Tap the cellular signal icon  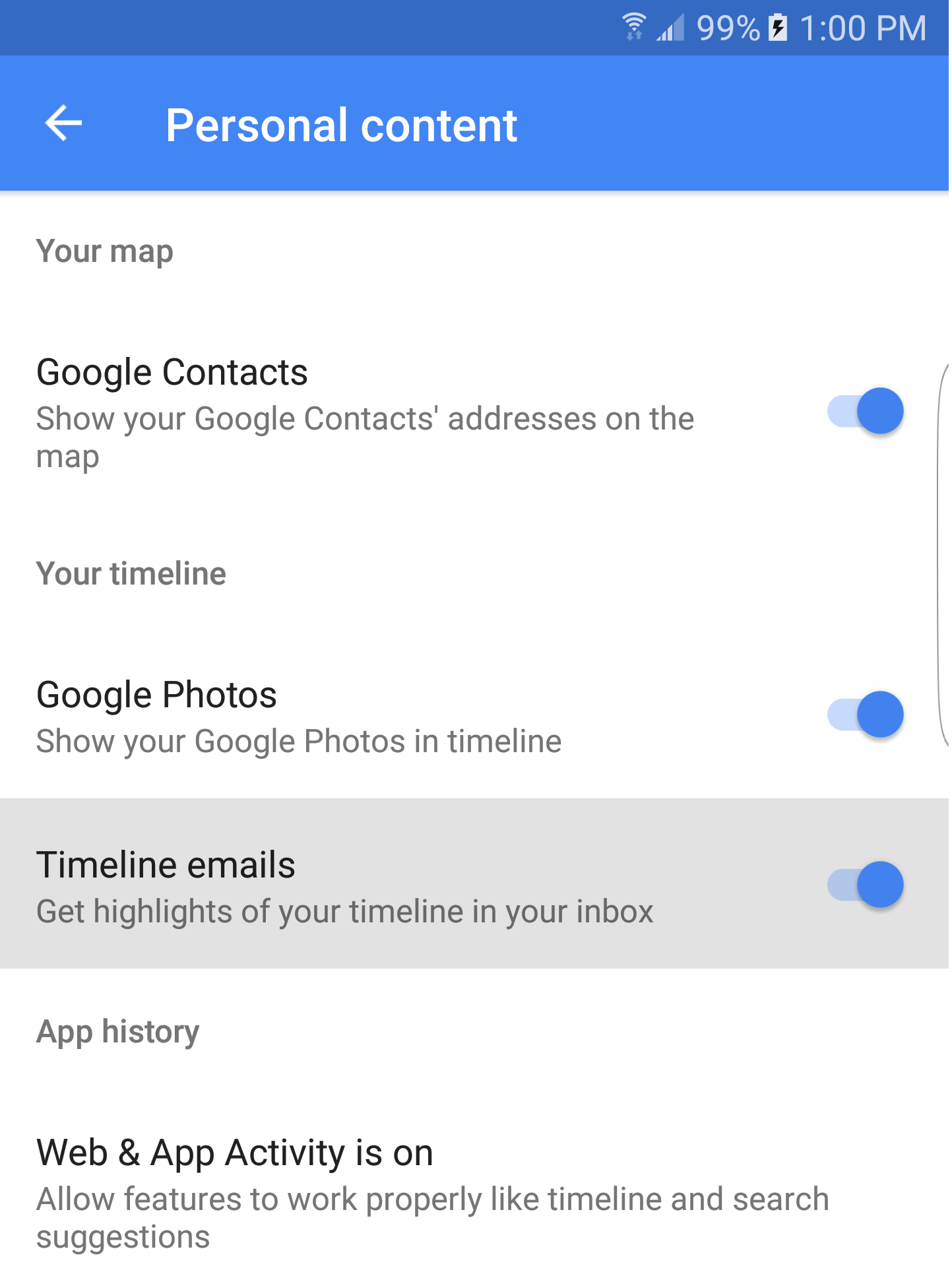tap(670, 29)
